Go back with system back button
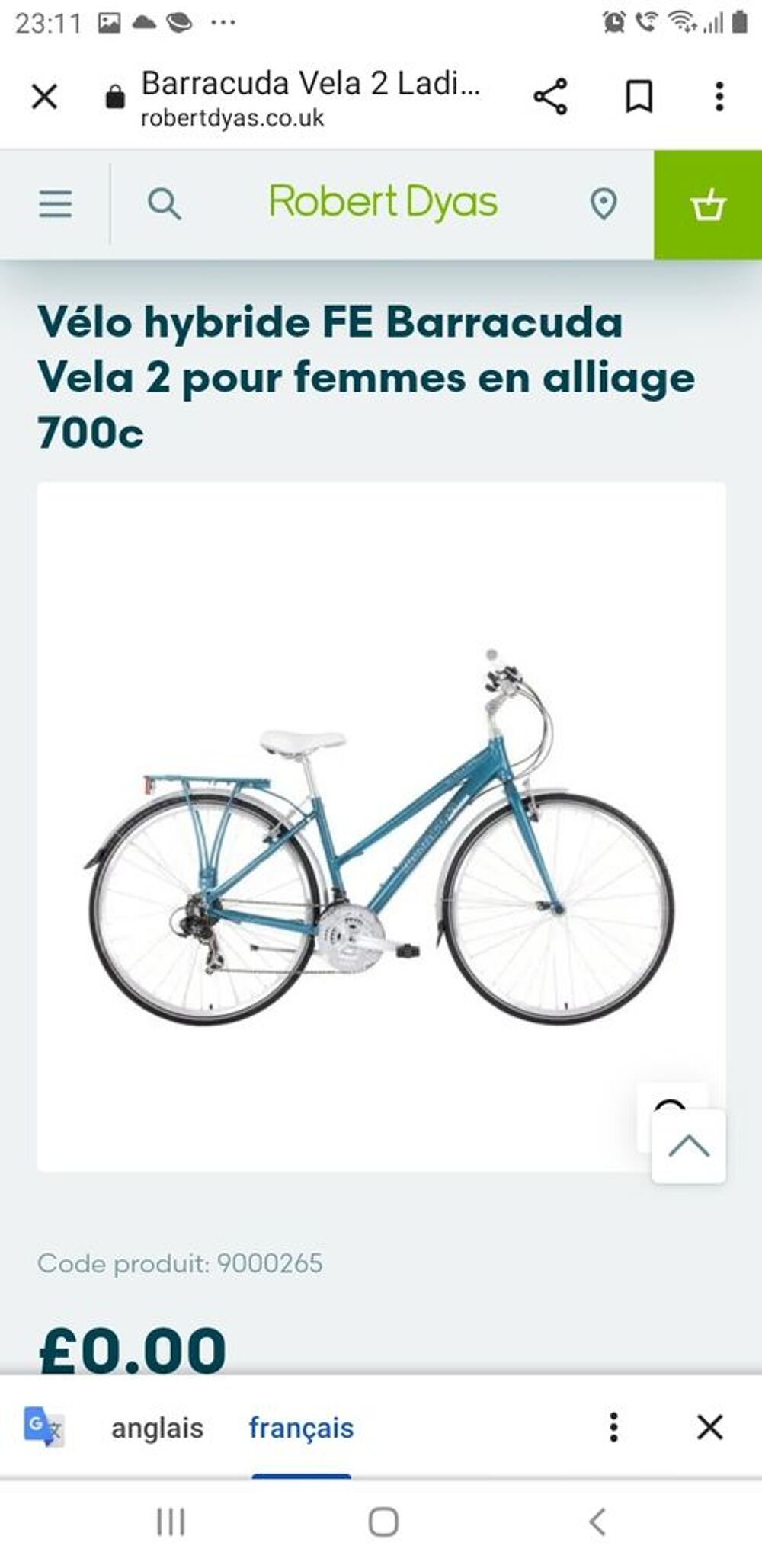 (597, 1522)
